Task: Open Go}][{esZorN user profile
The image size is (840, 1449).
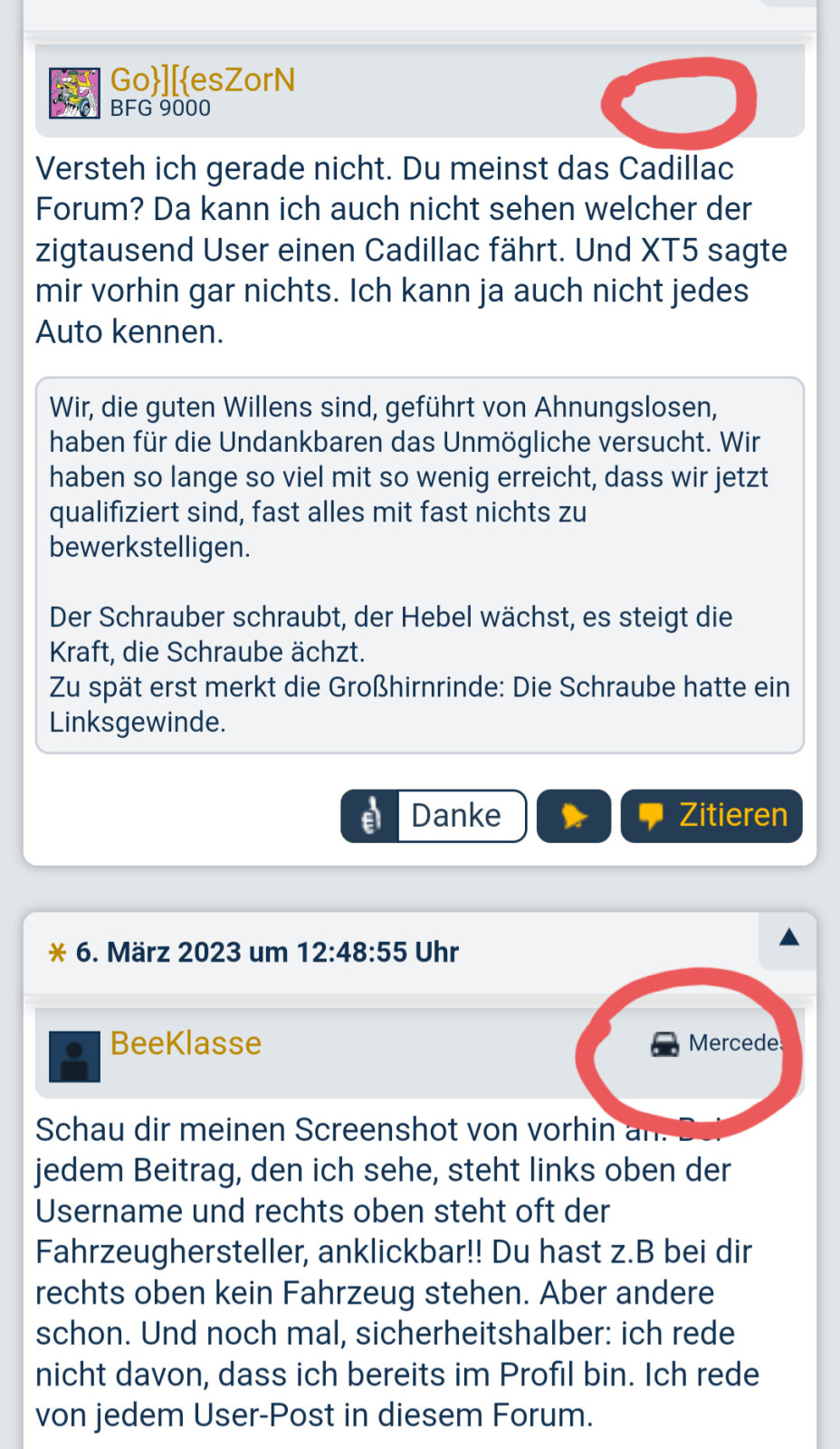Action: pos(203,81)
